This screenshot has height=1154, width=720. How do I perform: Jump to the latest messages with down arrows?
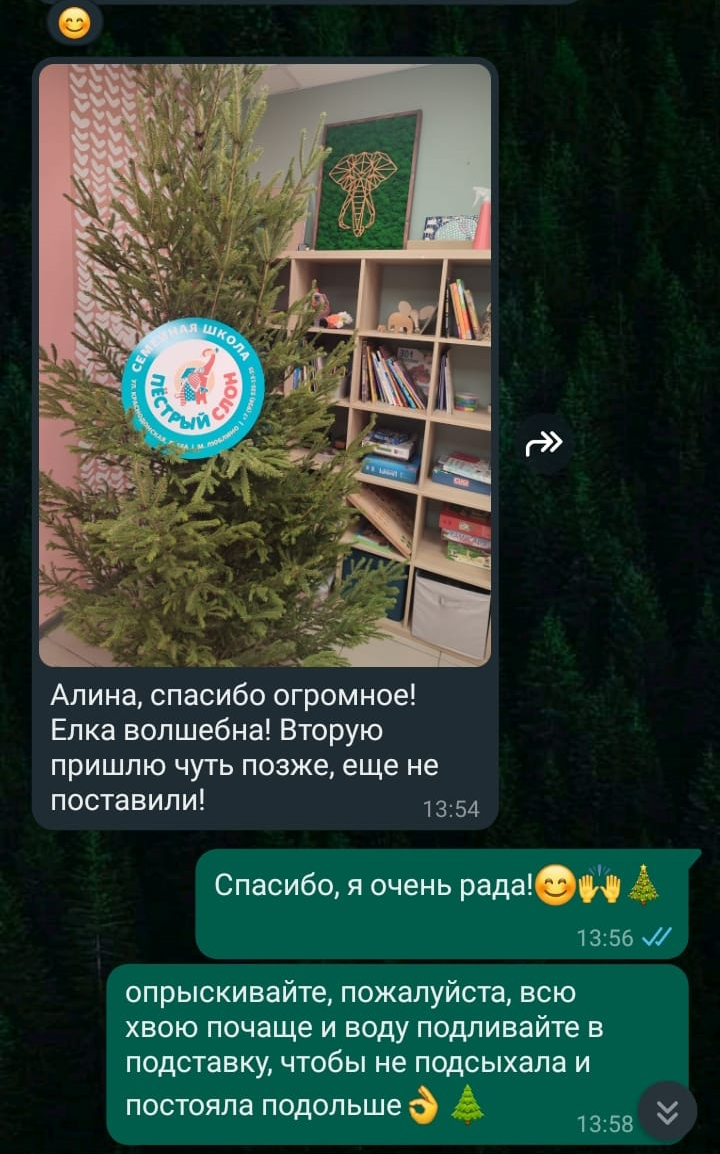pyautogui.click(x=667, y=1111)
